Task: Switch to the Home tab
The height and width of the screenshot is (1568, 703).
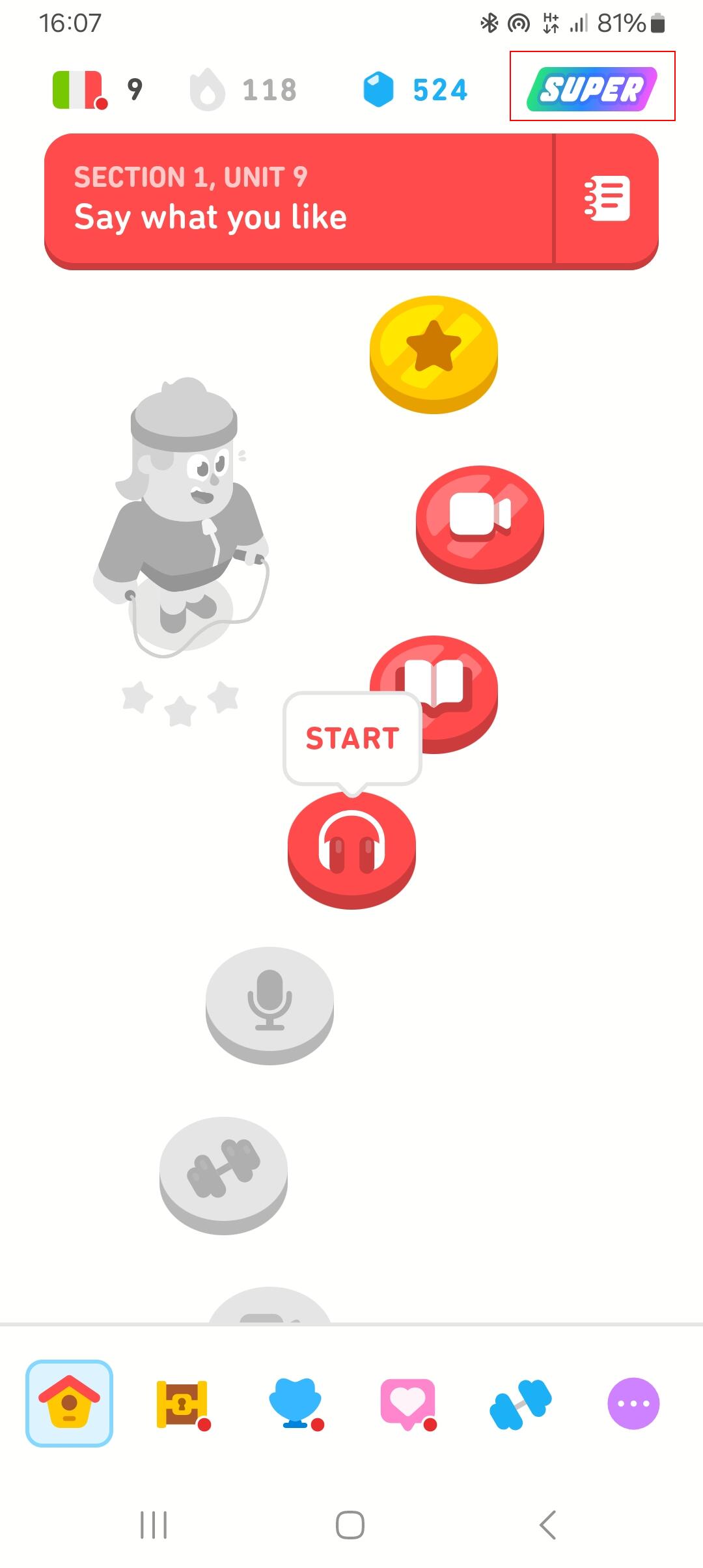Action: tap(69, 1403)
